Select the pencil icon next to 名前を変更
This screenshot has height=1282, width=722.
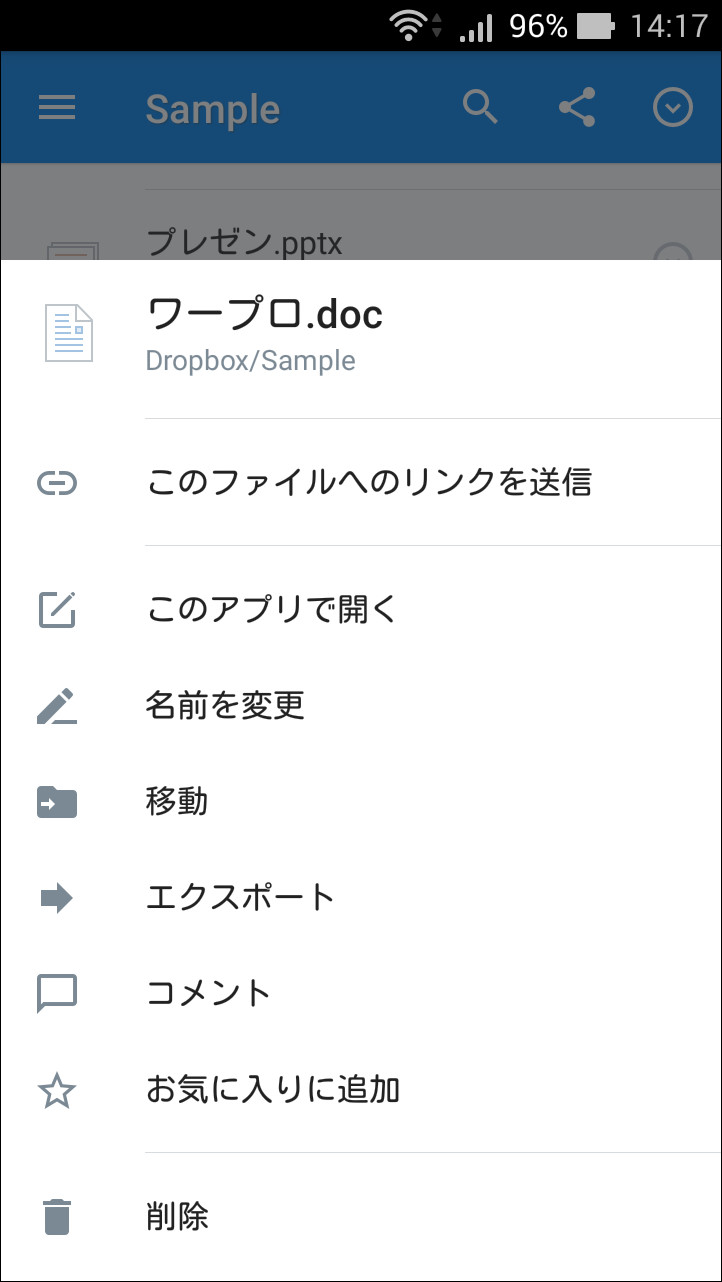[57, 705]
